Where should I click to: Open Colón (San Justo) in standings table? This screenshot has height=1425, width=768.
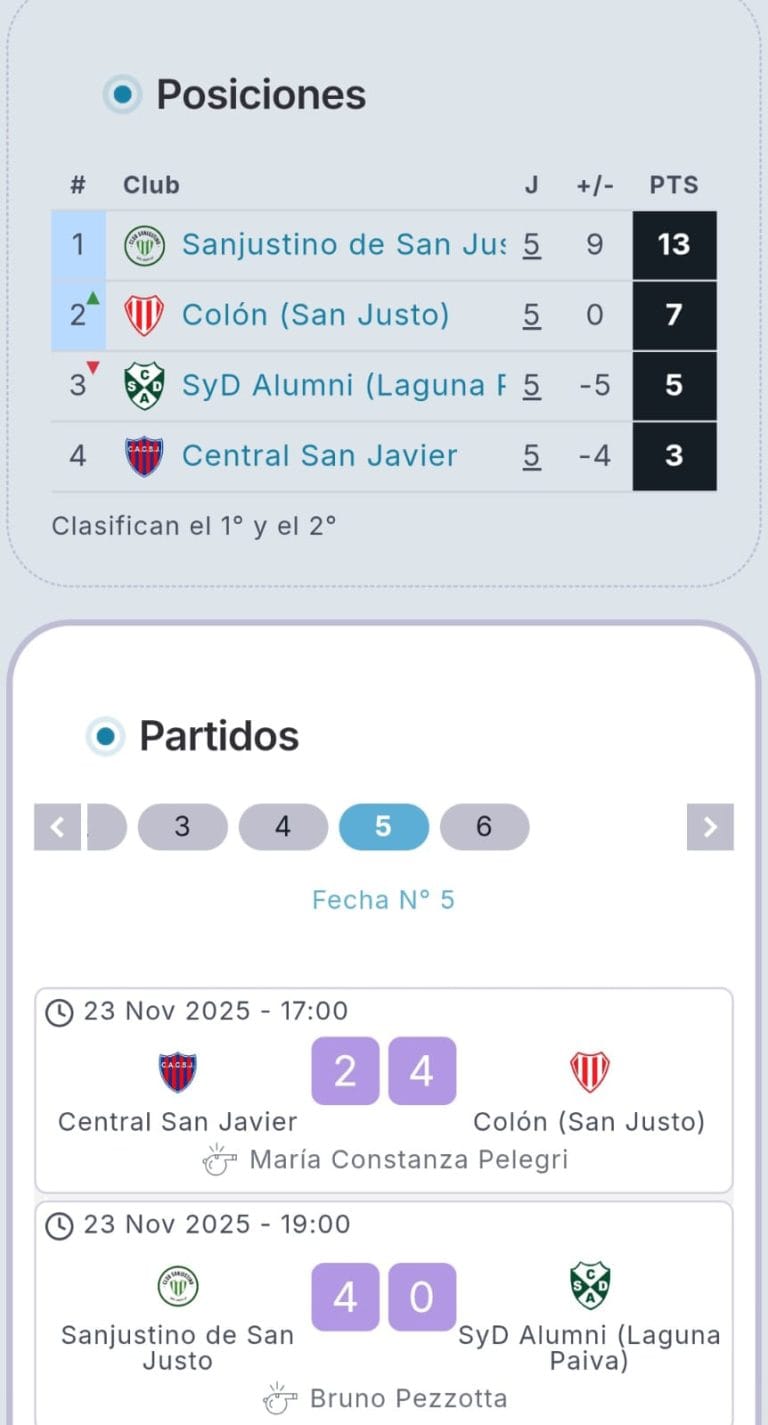pos(315,316)
